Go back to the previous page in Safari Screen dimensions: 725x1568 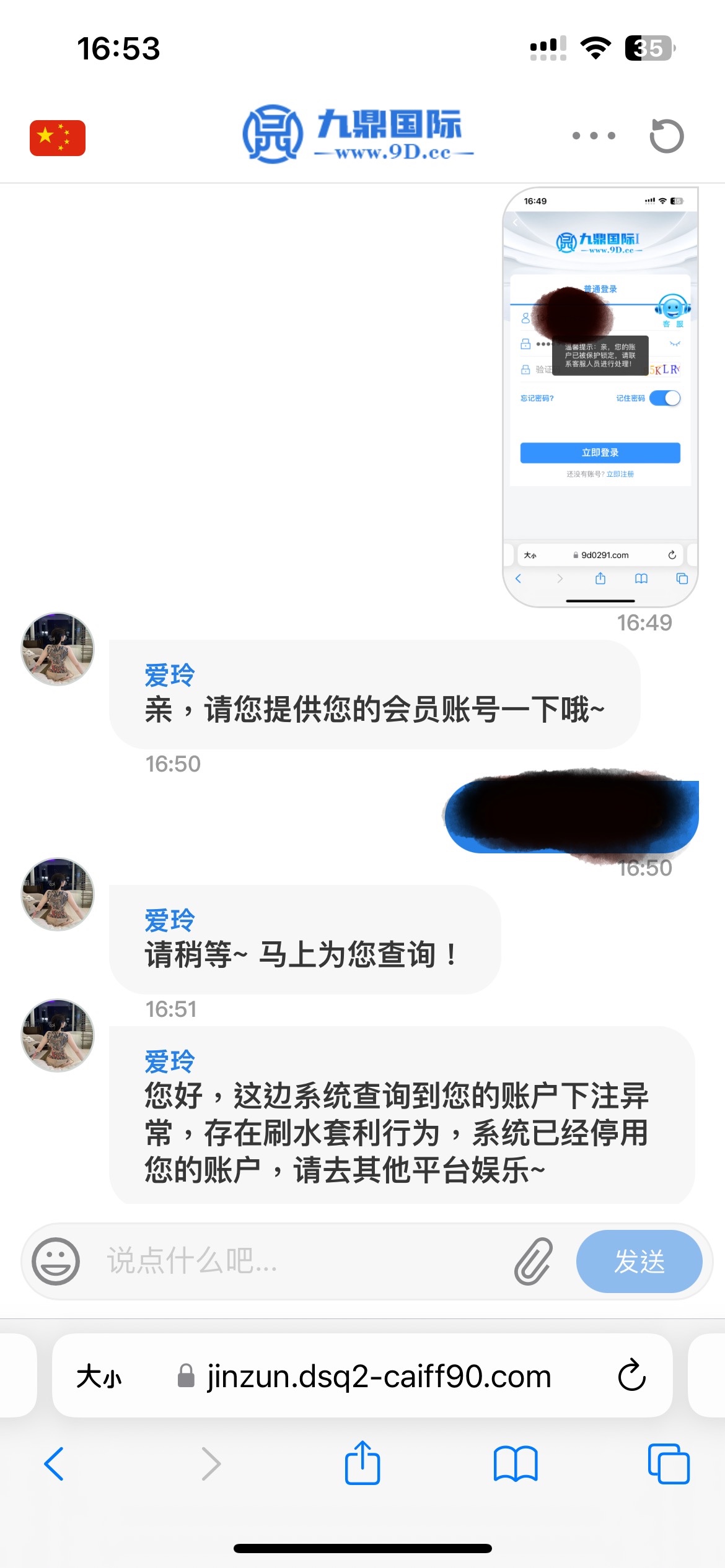(55, 1464)
